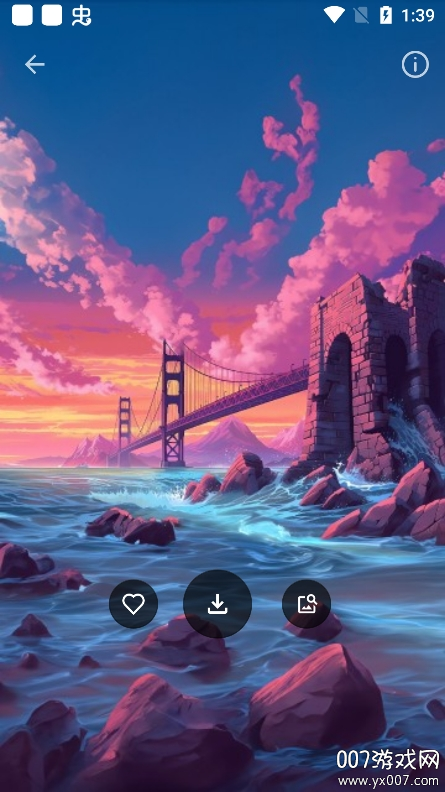Screen dimensions: 445x792
Task: Favorite this wallpaper with the heart
Action: 133,604
